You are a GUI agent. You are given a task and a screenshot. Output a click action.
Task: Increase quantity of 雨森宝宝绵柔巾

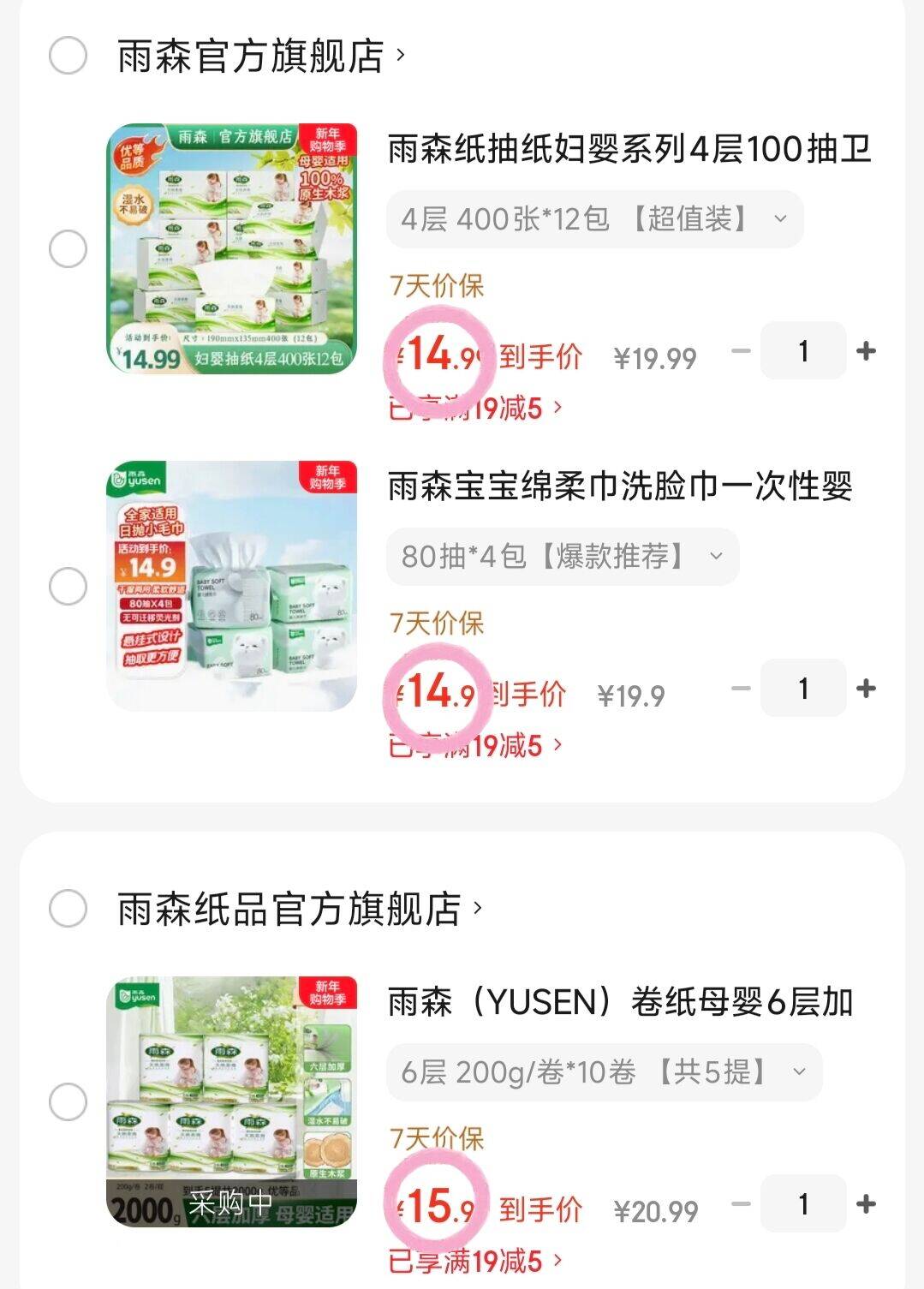(x=866, y=689)
